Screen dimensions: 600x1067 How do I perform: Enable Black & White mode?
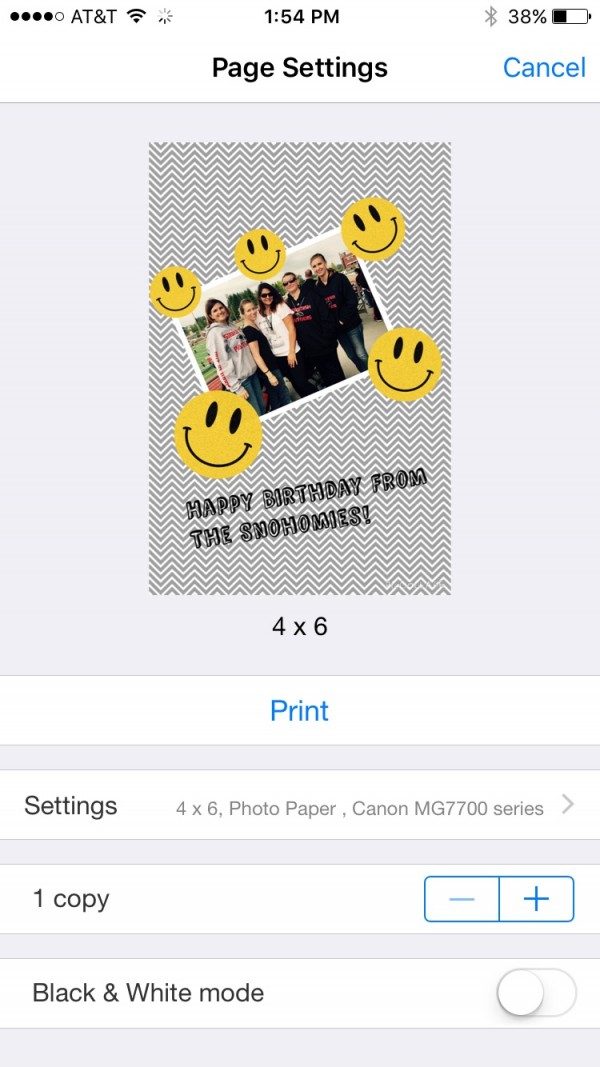[x=536, y=993]
